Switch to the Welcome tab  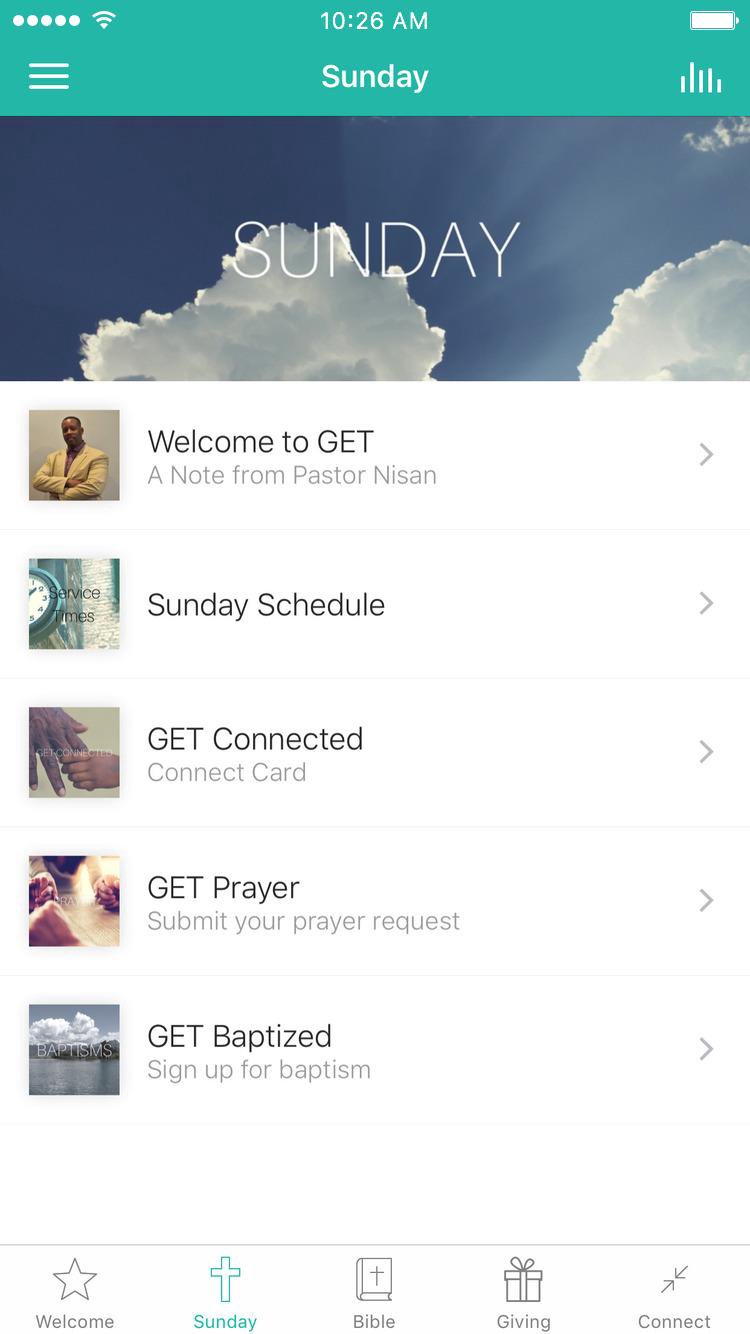click(x=75, y=1294)
